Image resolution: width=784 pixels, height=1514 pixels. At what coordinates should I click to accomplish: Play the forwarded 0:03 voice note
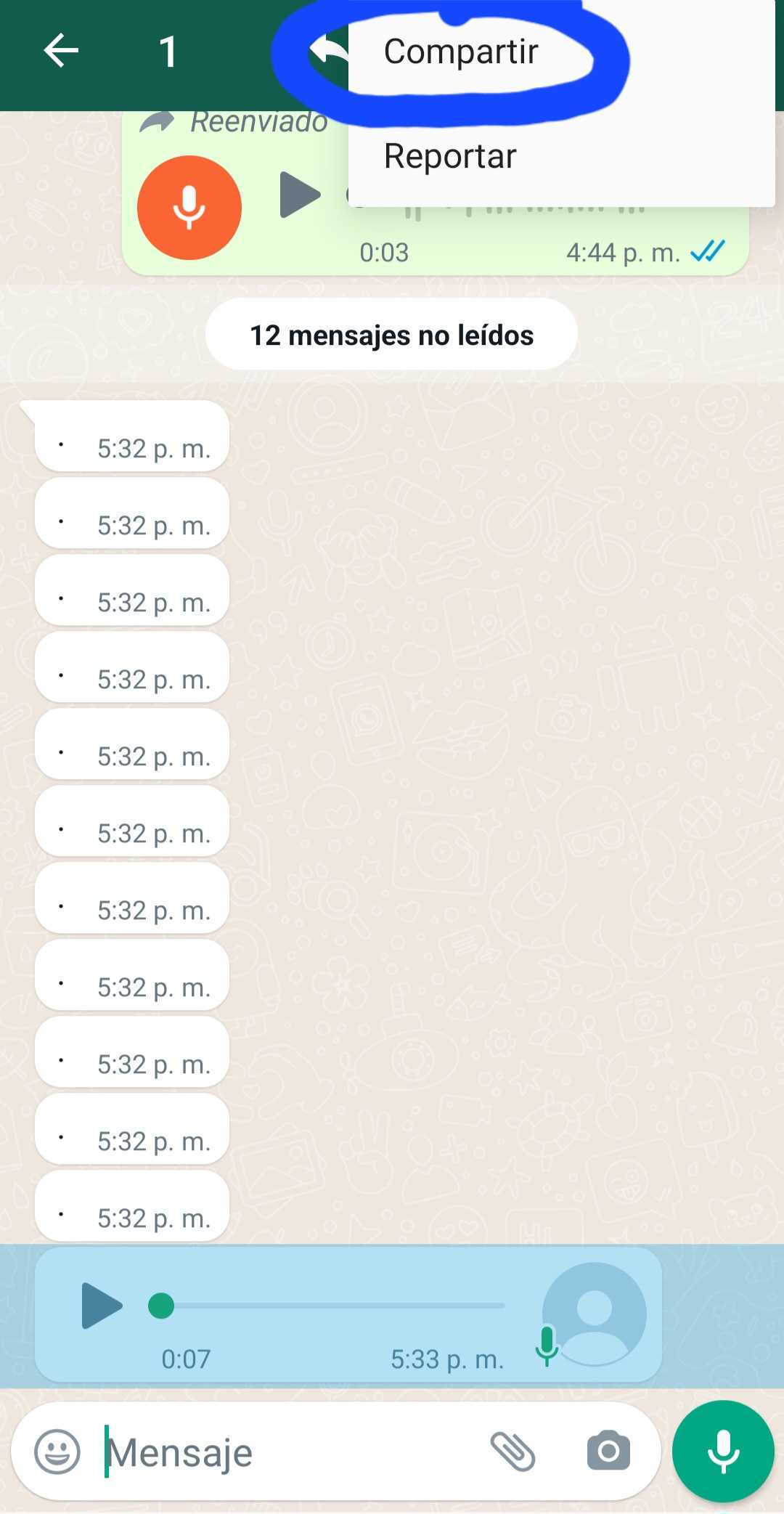click(300, 195)
